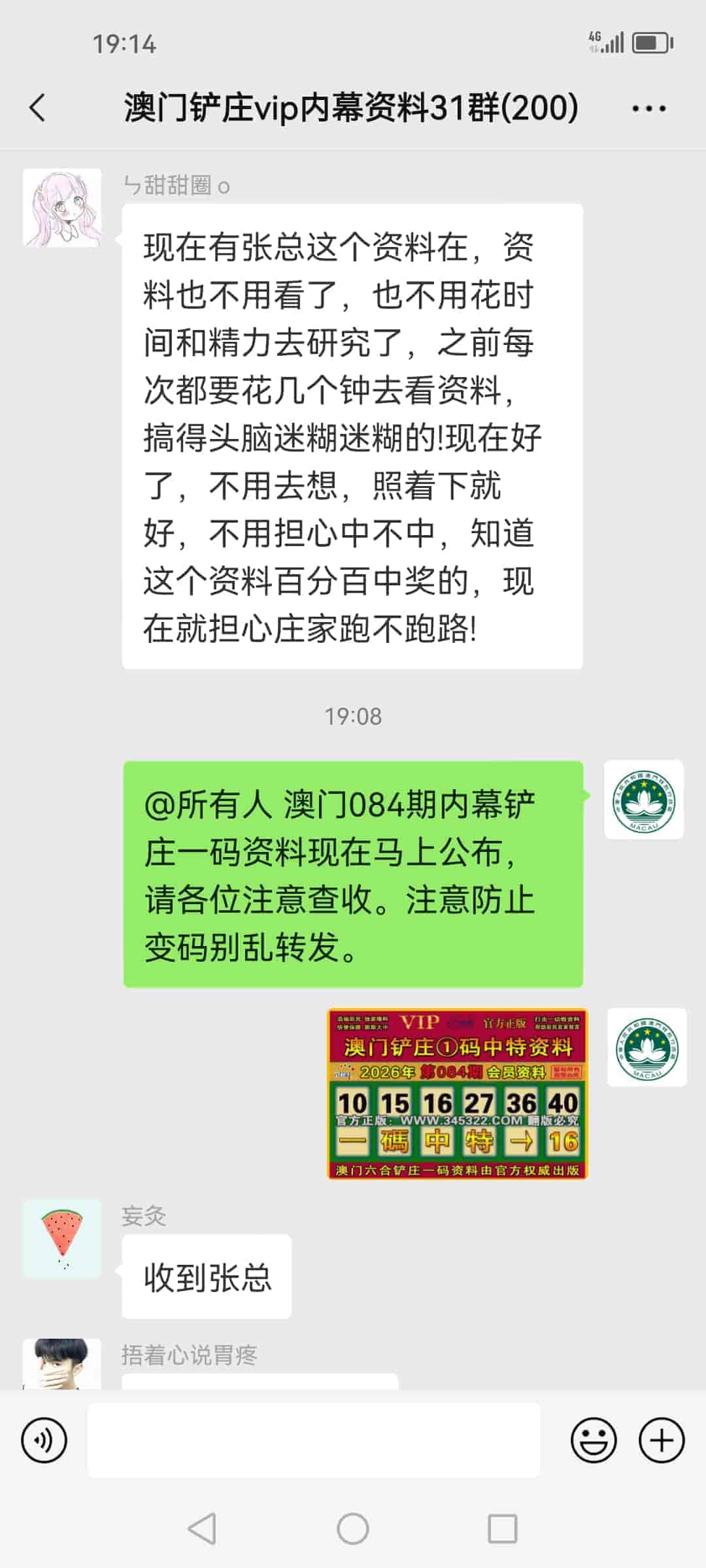Tap the Macau emblem avatar beside green message

point(643,797)
